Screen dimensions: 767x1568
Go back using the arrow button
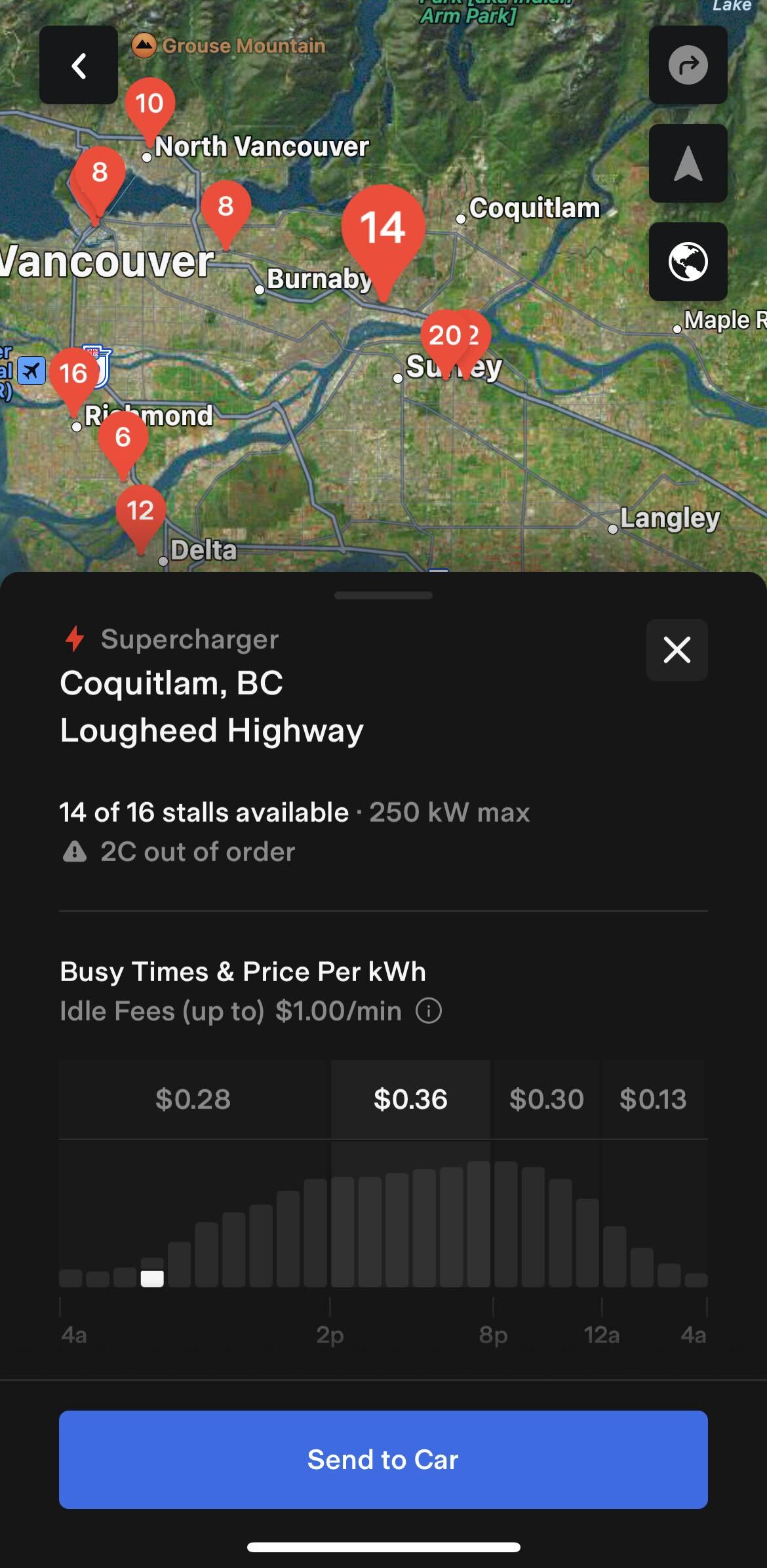click(79, 65)
